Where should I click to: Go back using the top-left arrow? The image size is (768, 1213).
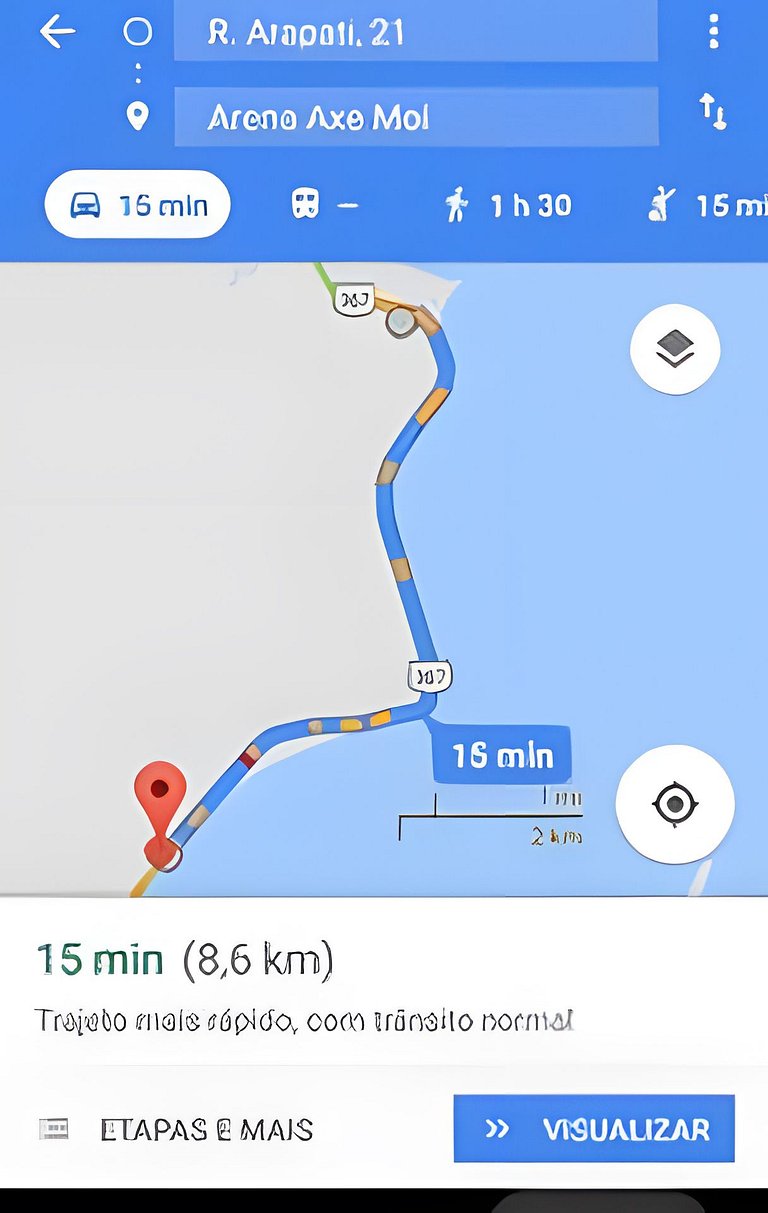(x=57, y=32)
